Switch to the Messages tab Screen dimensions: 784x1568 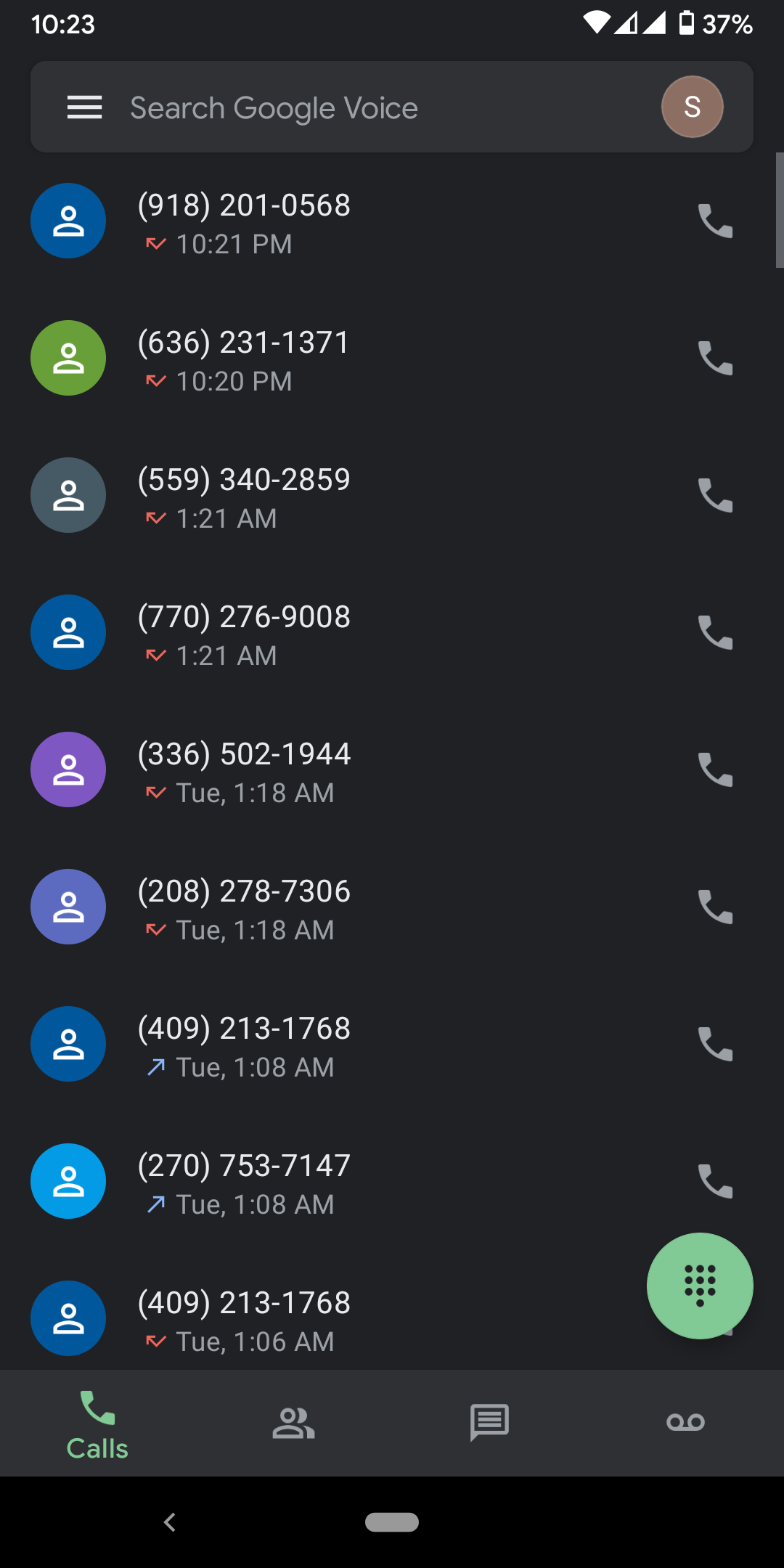489,1423
